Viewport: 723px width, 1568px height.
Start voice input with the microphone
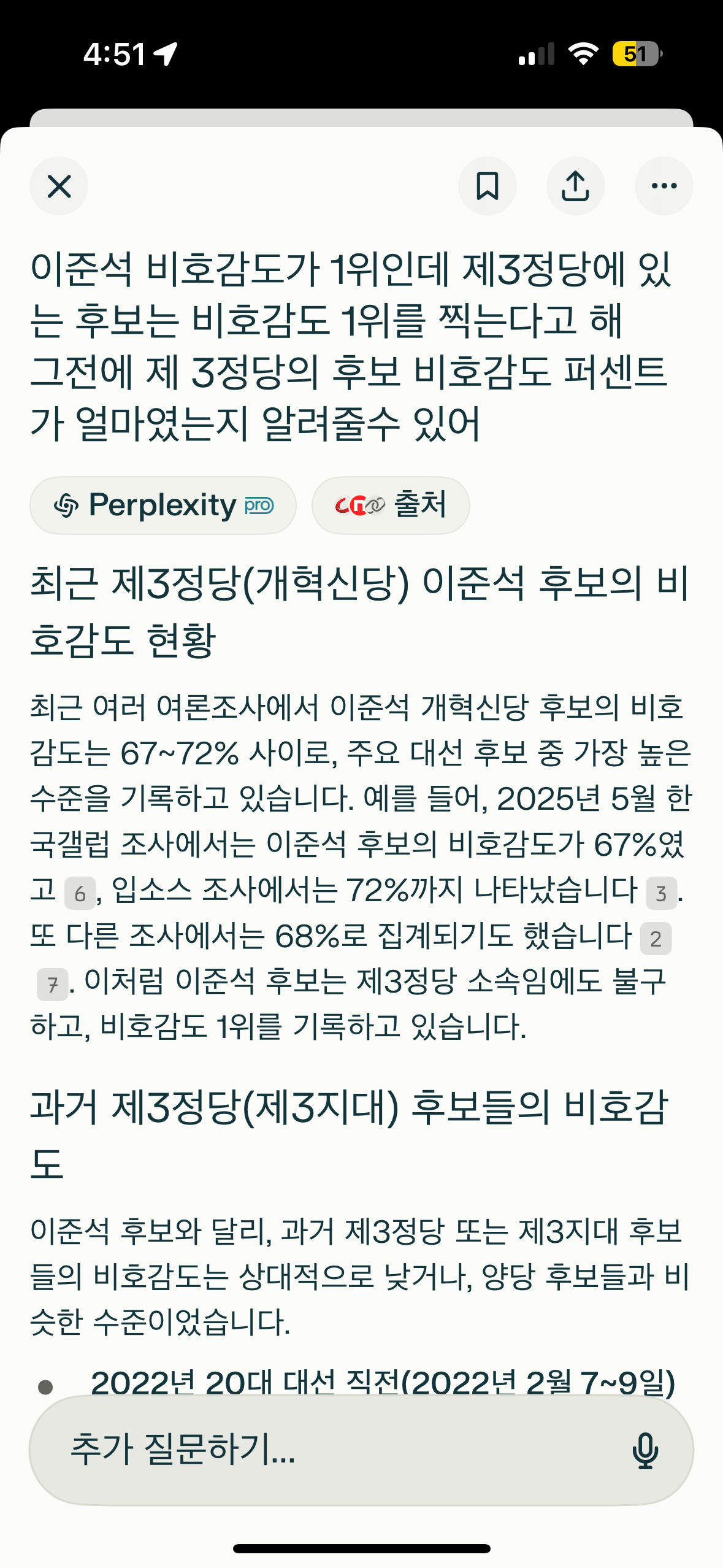pos(645,1450)
